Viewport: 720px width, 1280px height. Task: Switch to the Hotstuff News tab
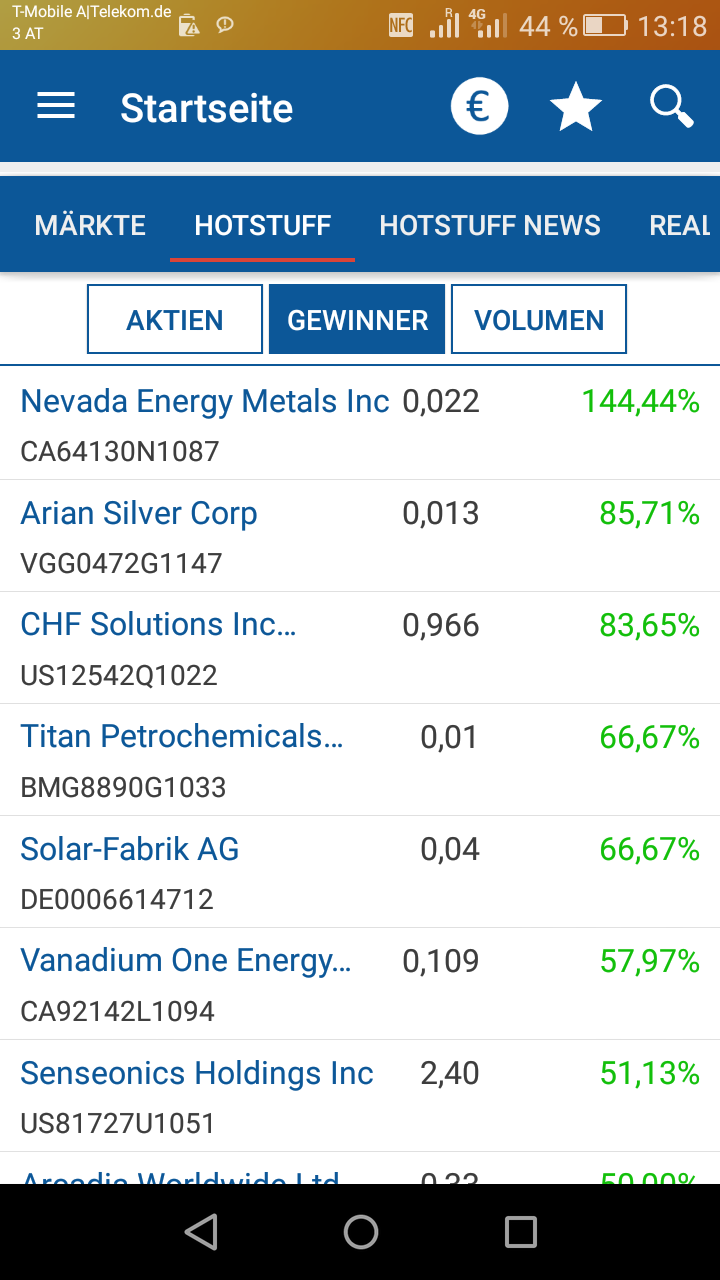click(490, 225)
